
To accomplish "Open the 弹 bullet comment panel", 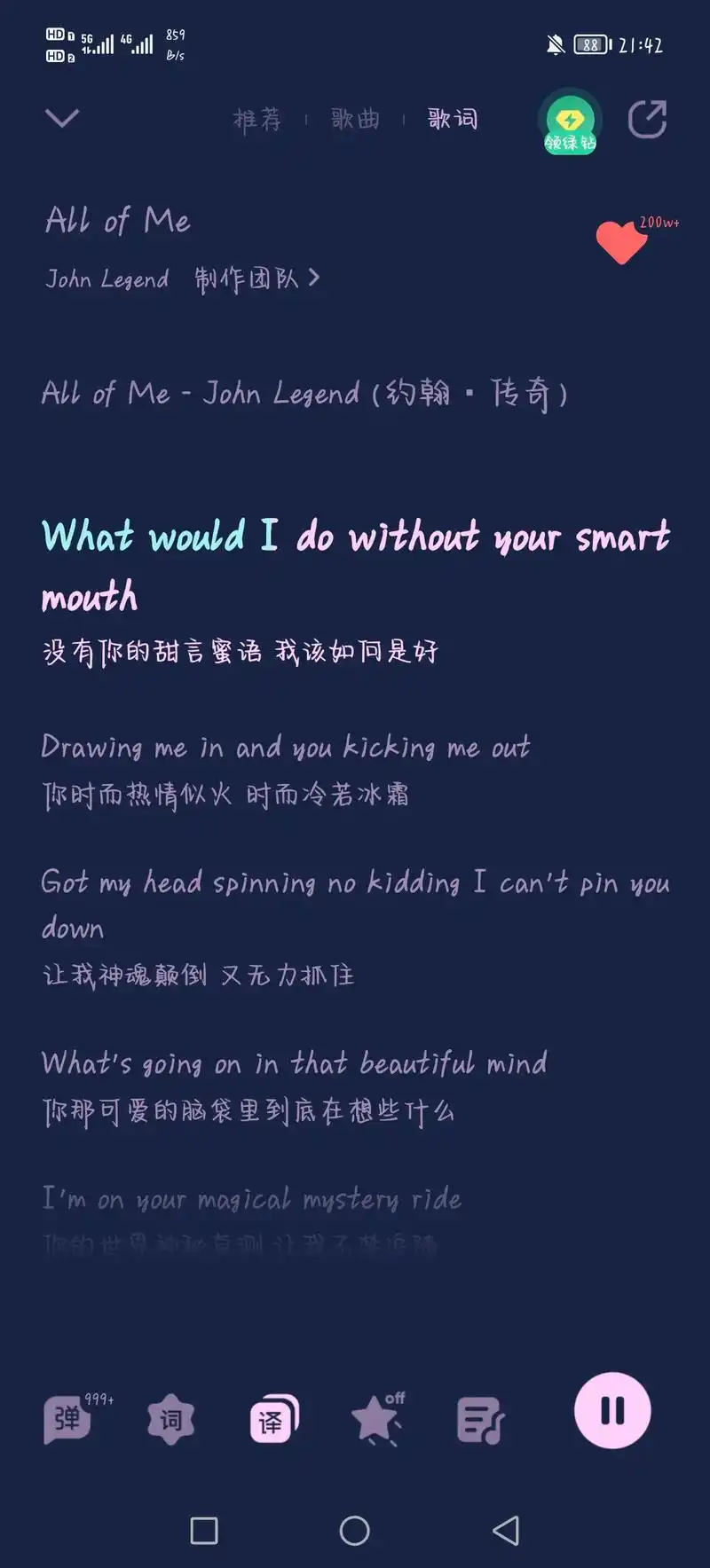I will tap(67, 1419).
